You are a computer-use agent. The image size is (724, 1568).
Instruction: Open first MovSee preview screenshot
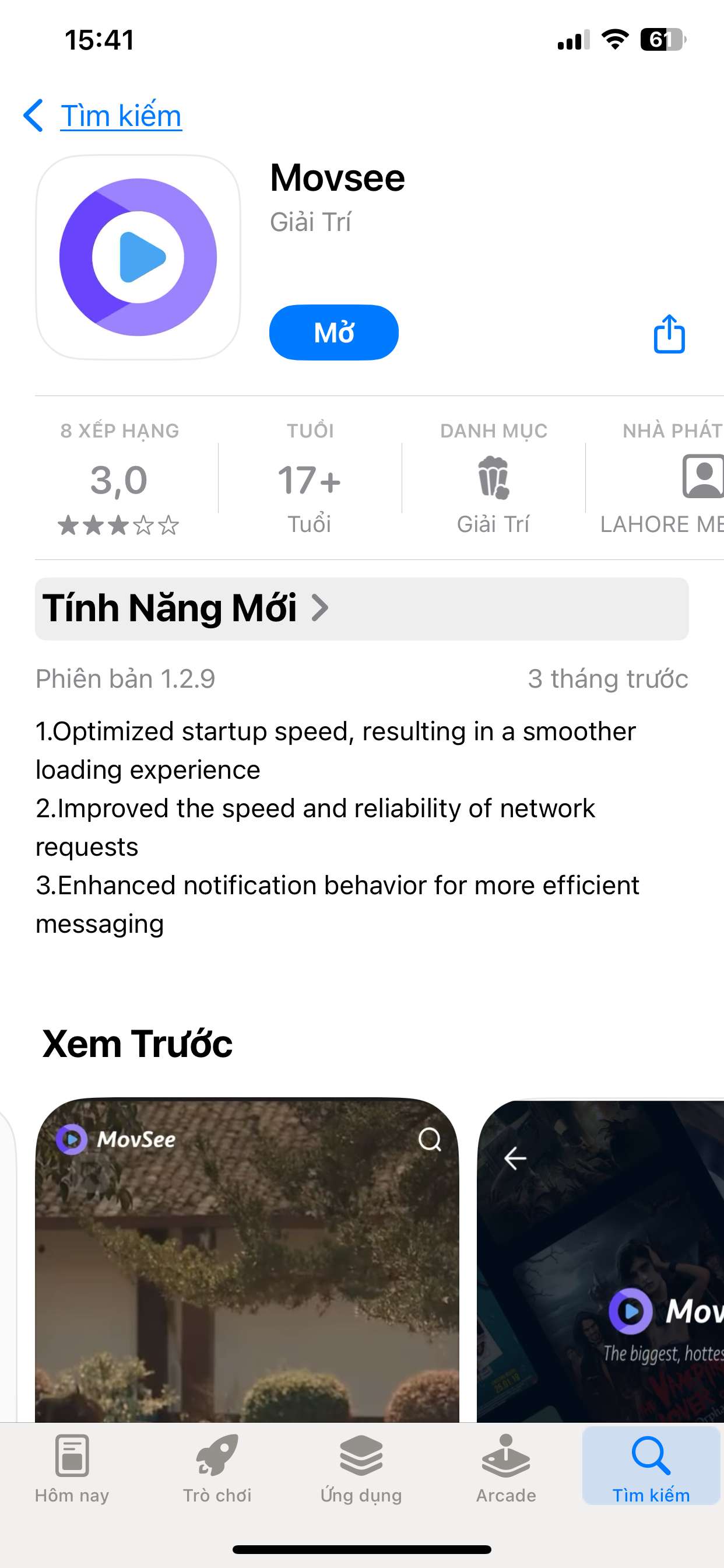coord(247,1260)
